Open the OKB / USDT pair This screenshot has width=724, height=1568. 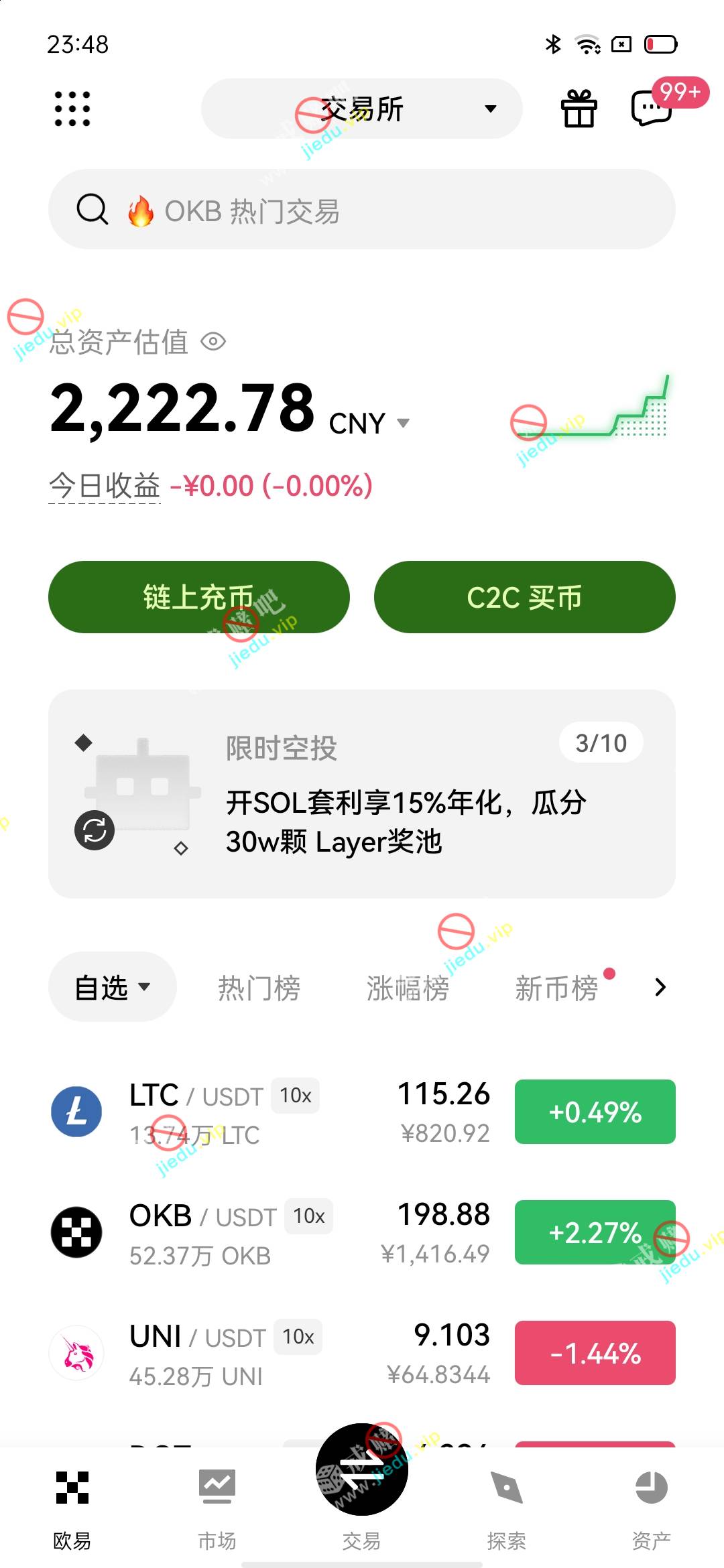coord(268,1232)
